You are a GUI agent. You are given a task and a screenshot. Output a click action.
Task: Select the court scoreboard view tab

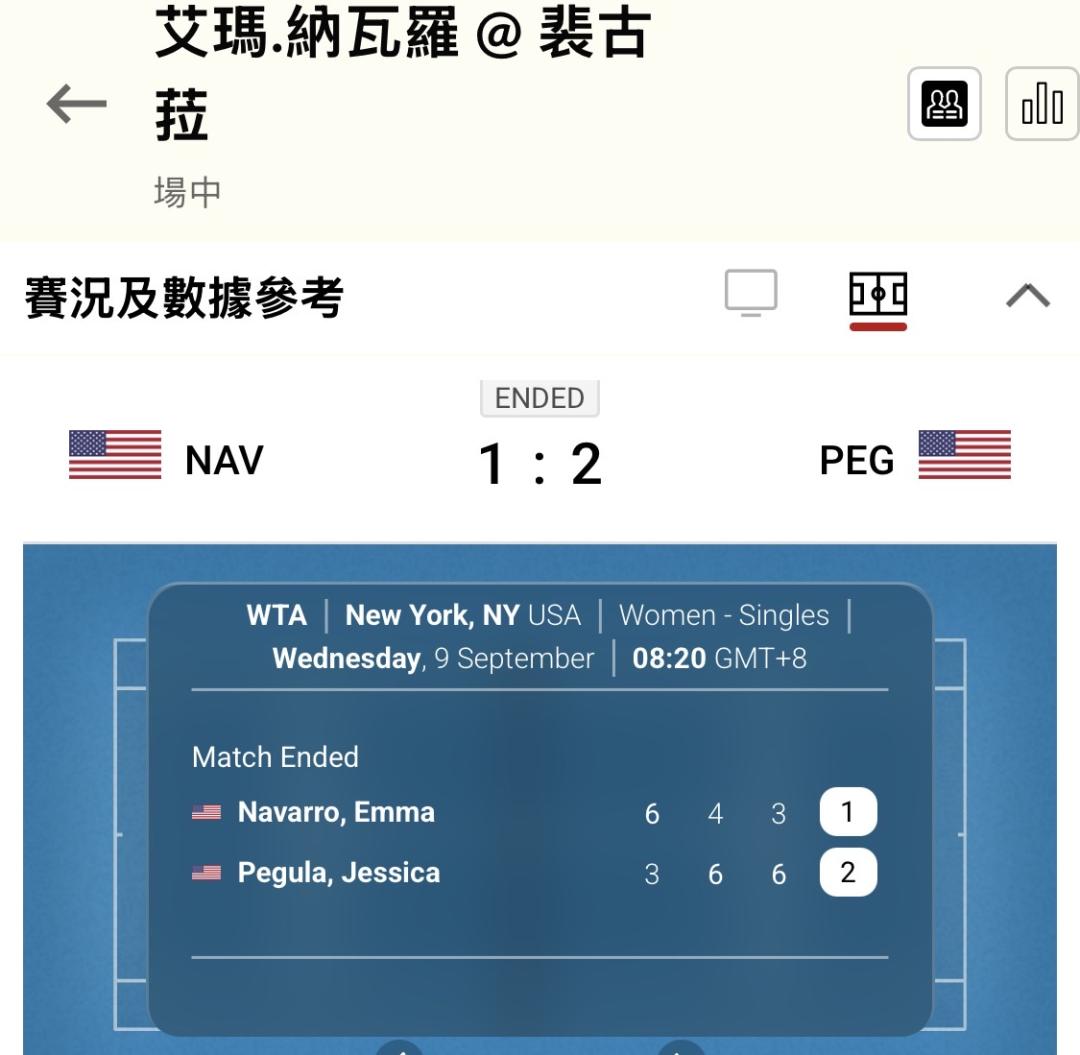[878, 297]
